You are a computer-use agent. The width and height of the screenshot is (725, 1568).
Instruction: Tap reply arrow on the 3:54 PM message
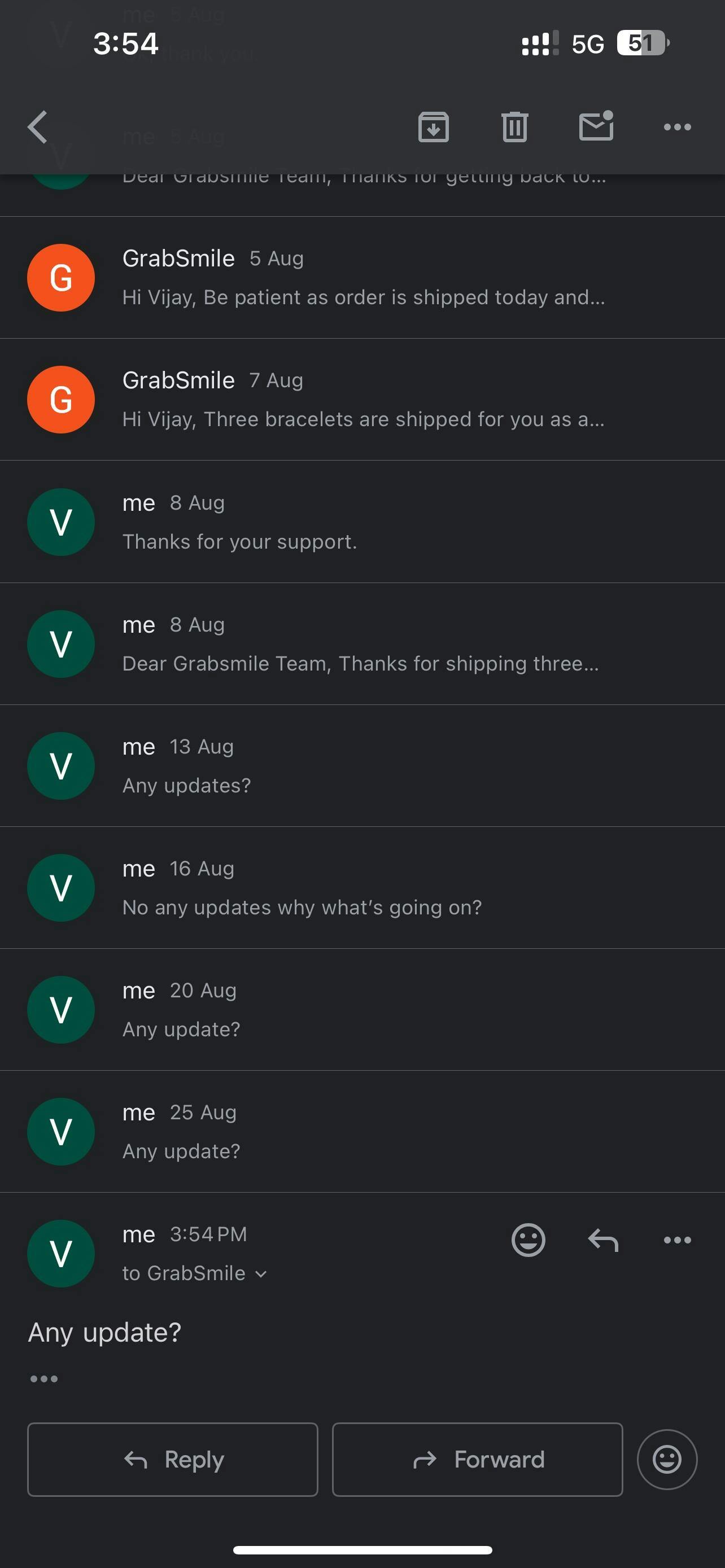602,1240
